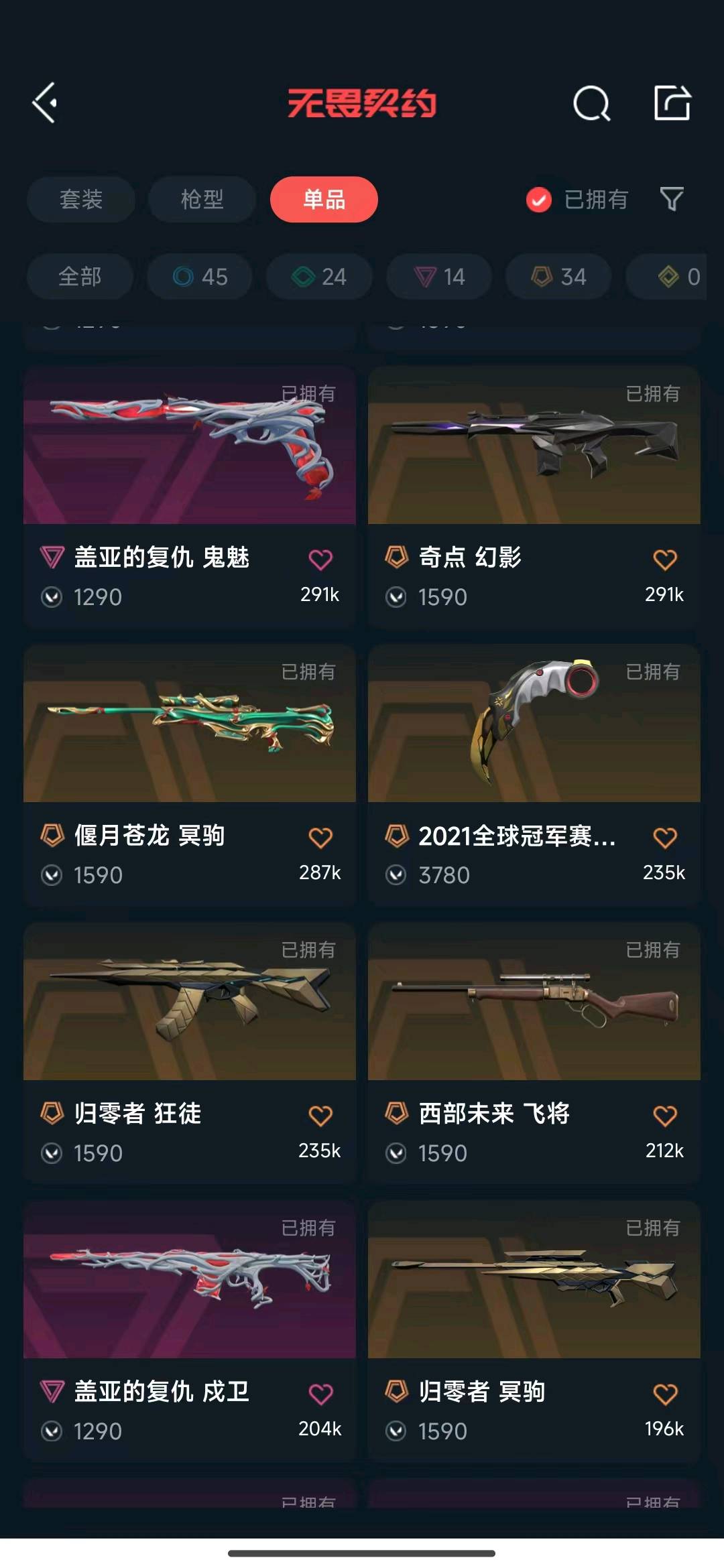724x1568 pixels.
Task: Share this page
Action: click(672, 103)
